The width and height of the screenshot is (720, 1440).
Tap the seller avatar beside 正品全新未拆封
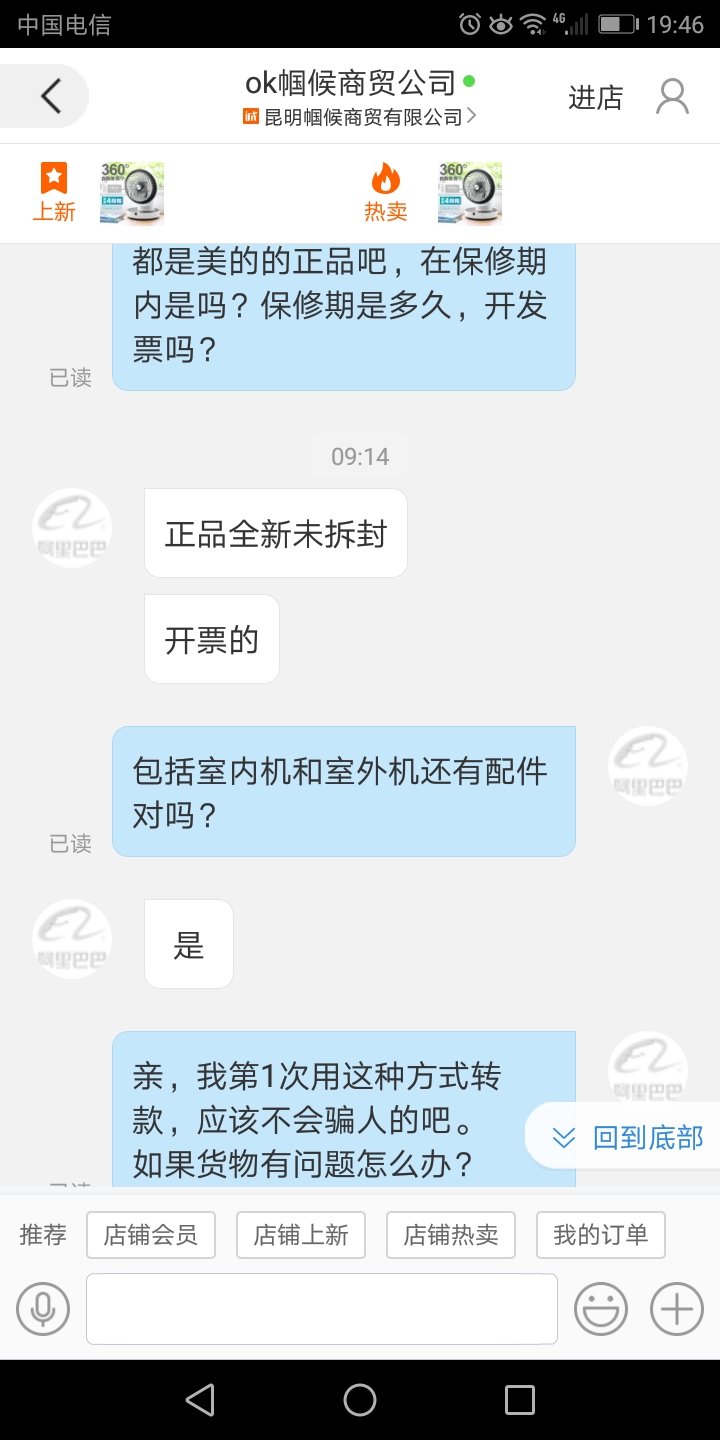point(72,528)
